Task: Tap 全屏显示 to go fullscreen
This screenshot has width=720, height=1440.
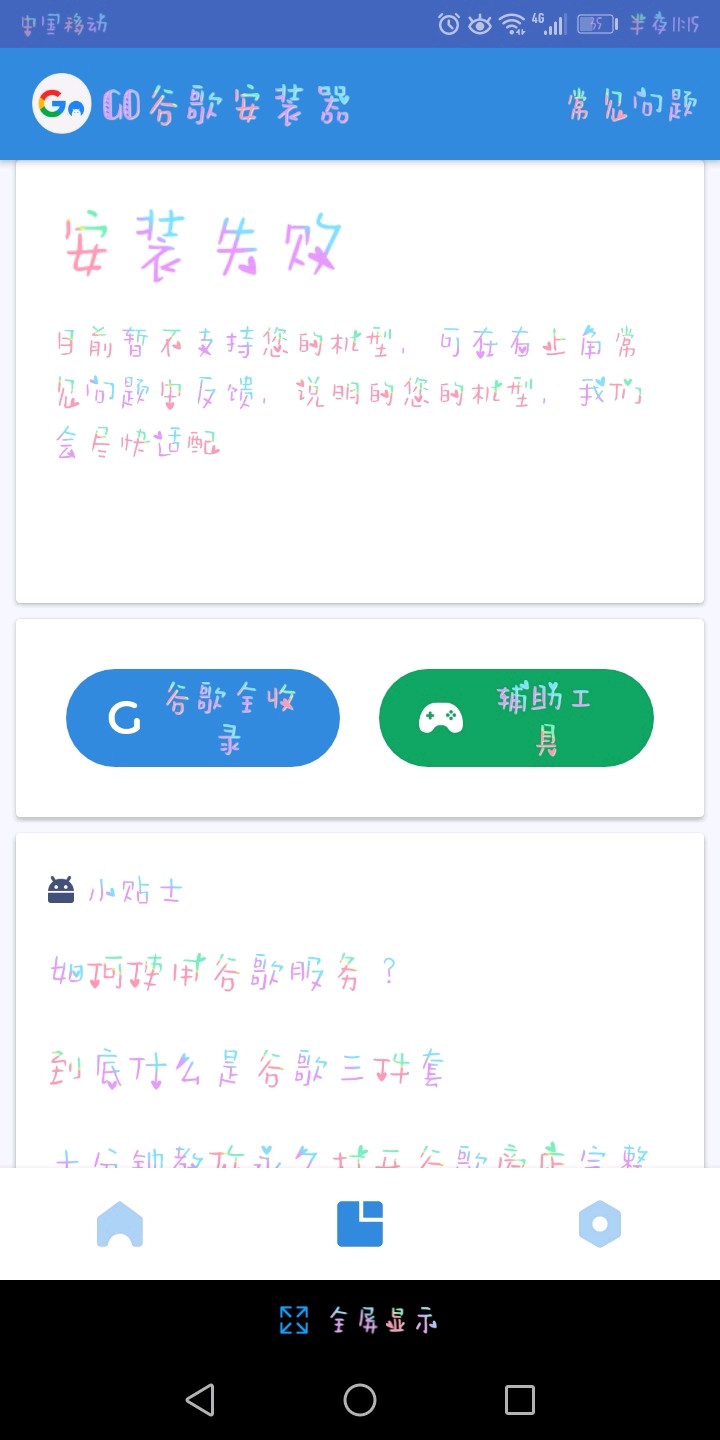Action: (360, 1320)
